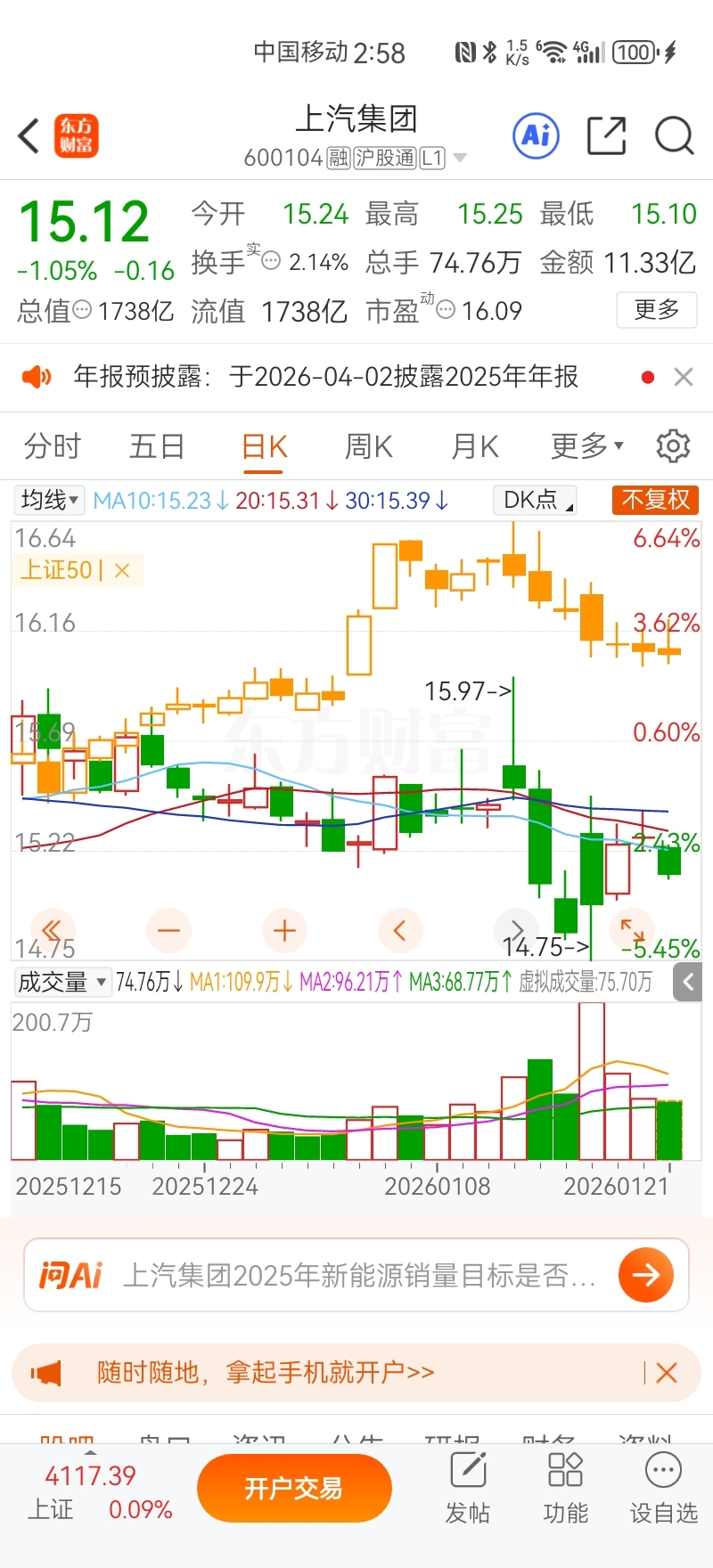Share this stock page
The image size is (713, 1568).
pos(606,136)
